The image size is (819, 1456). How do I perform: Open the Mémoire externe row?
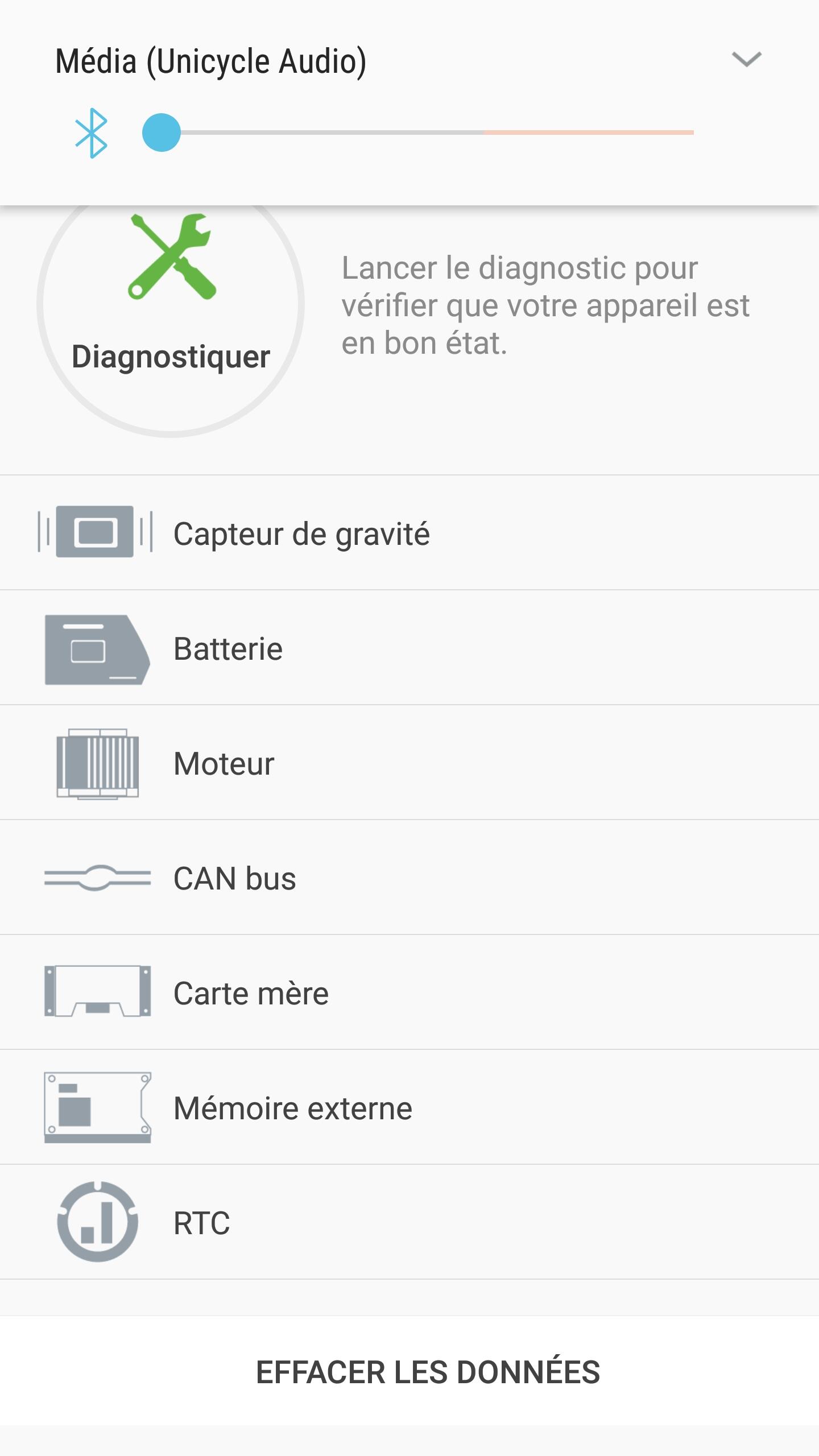(409, 1107)
